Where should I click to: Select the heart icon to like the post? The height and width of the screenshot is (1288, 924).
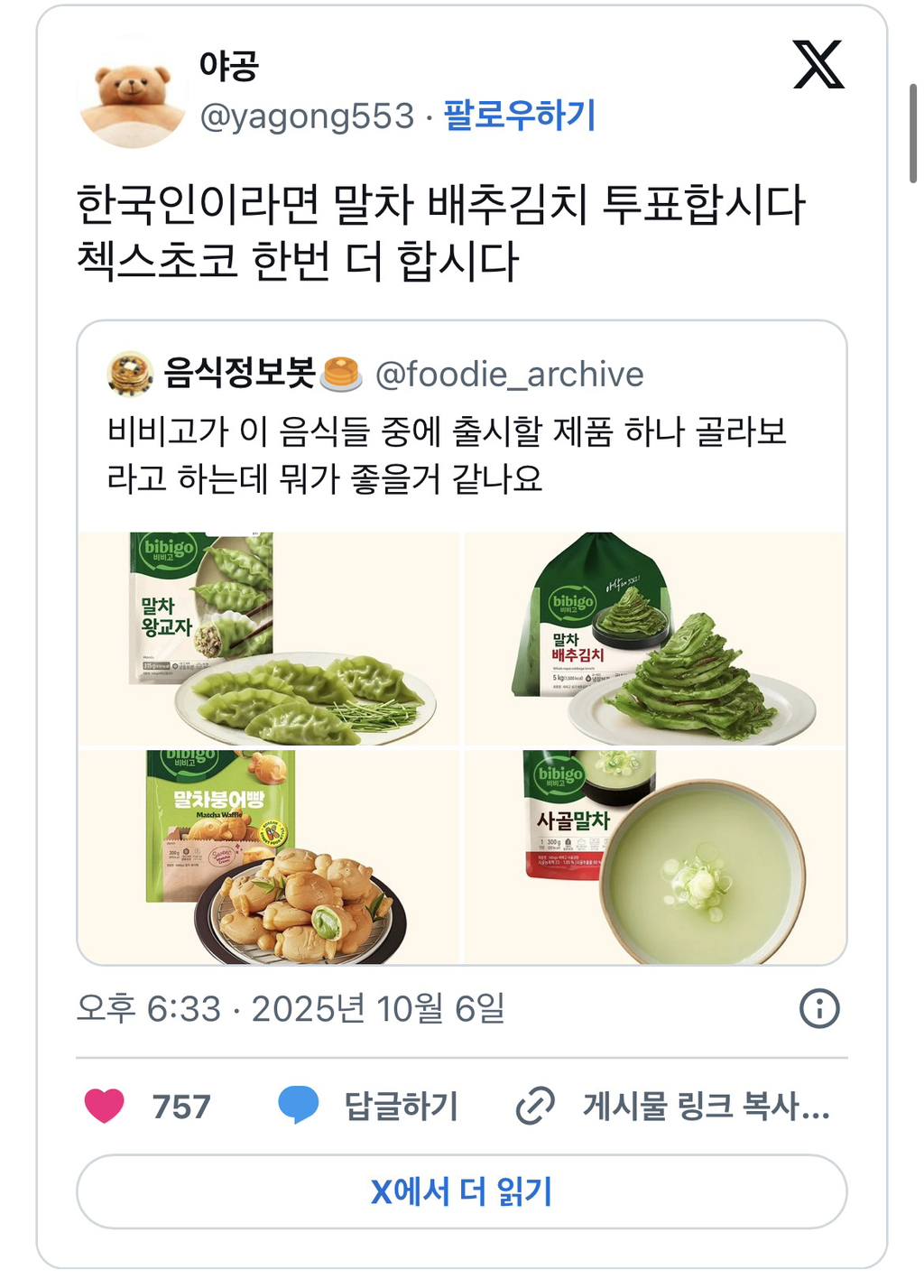coord(106,1104)
